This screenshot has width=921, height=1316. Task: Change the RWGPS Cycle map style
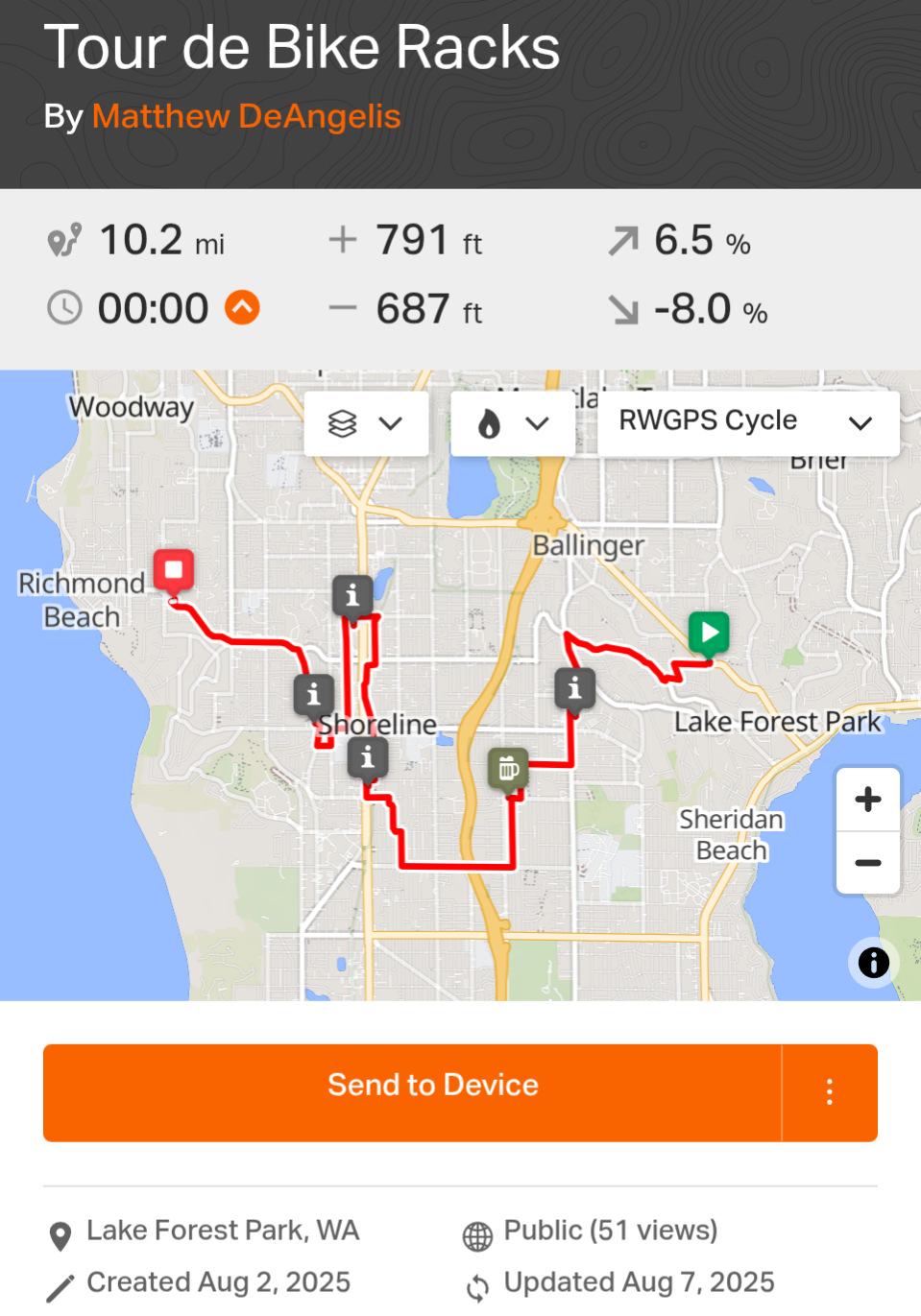747,422
